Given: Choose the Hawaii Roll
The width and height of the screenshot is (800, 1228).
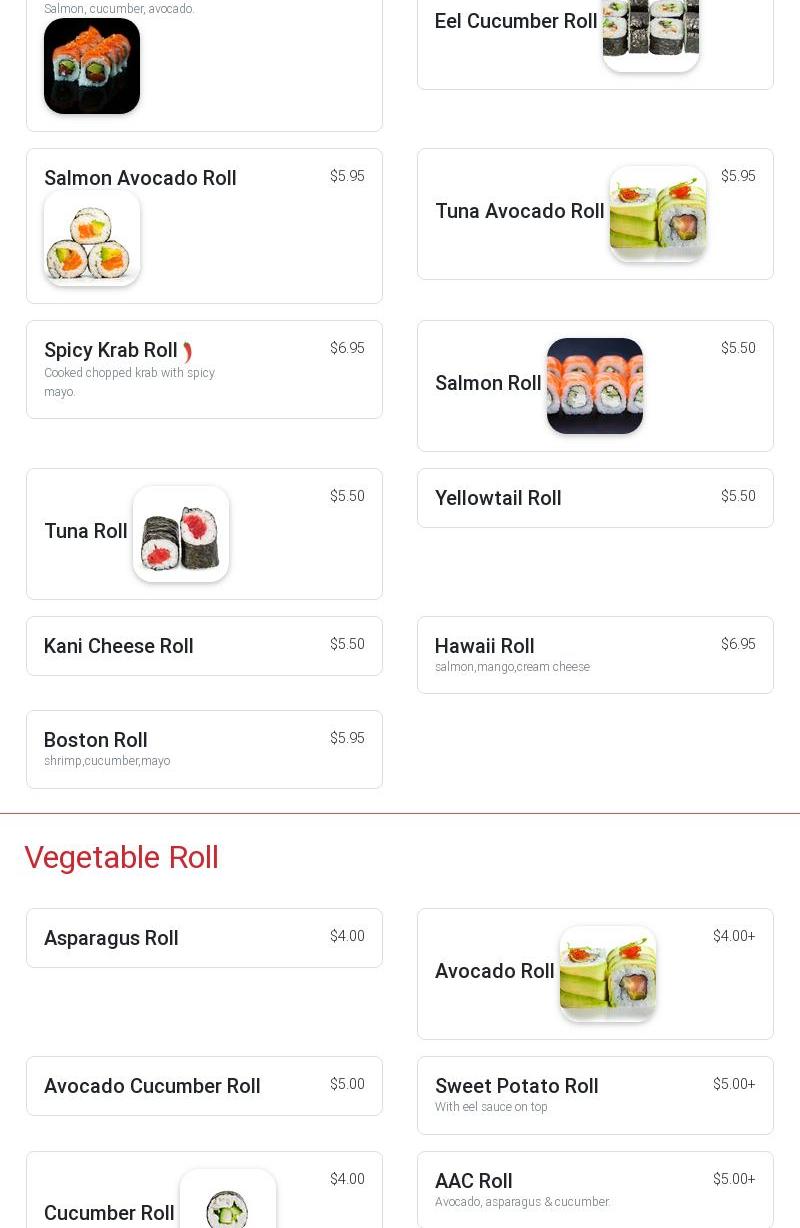Looking at the screenshot, I should 595,655.
